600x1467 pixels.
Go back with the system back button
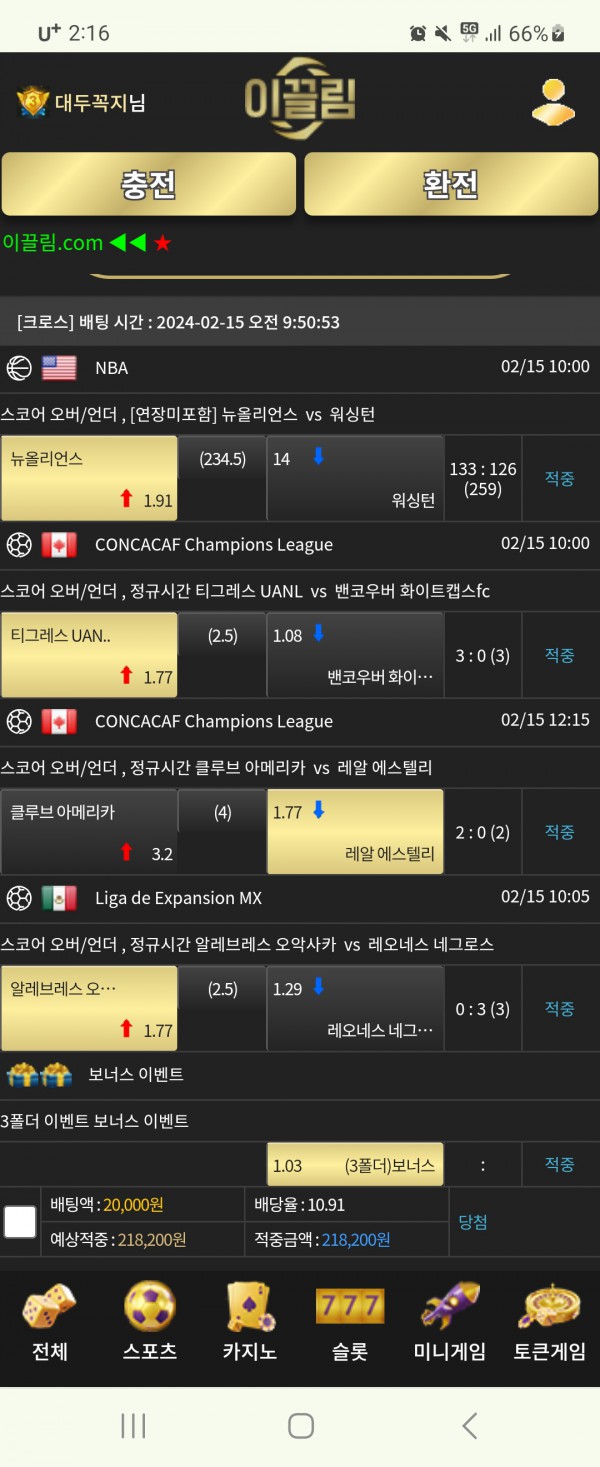[469, 1425]
